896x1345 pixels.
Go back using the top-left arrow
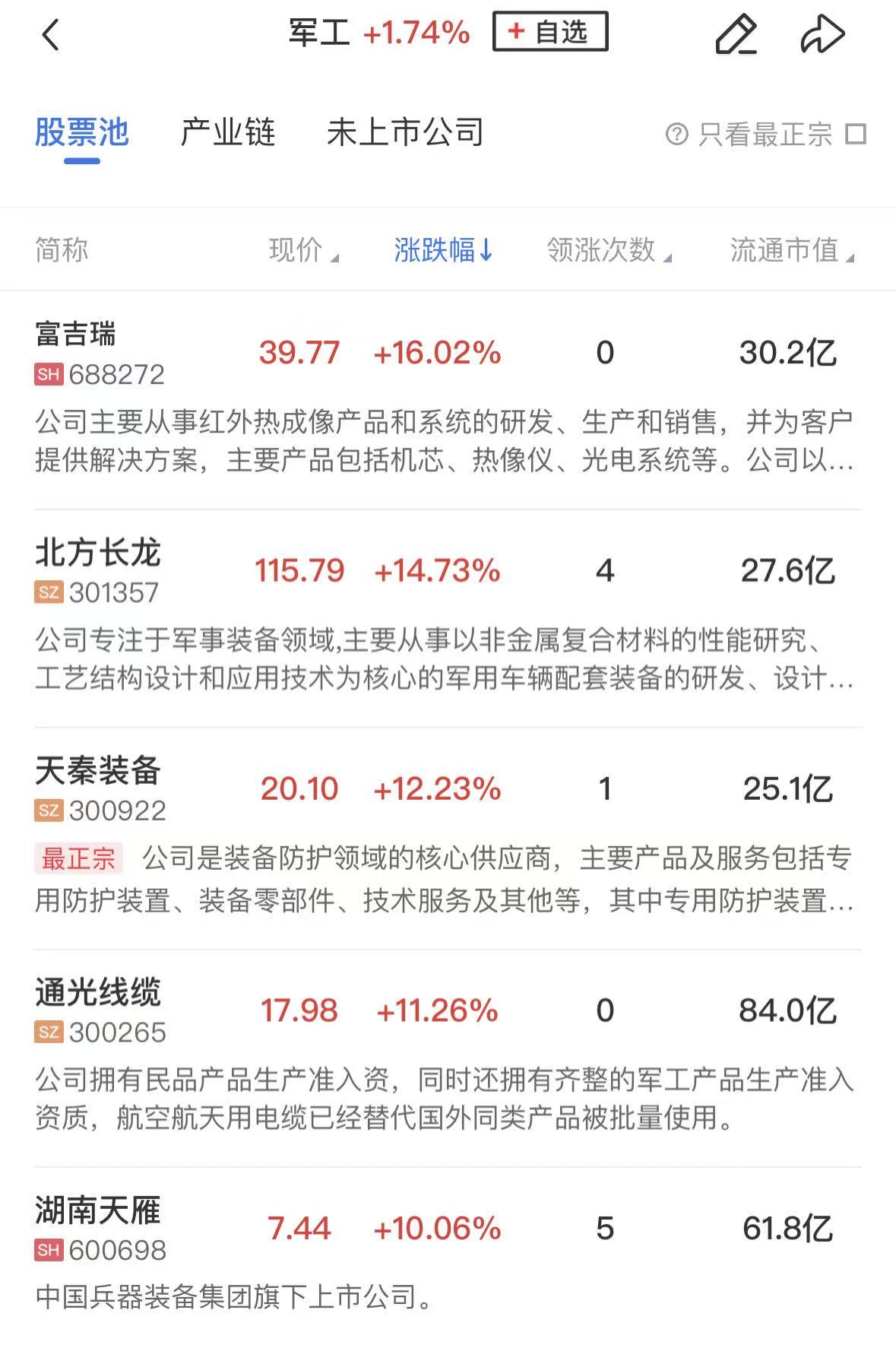tap(50, 35)
